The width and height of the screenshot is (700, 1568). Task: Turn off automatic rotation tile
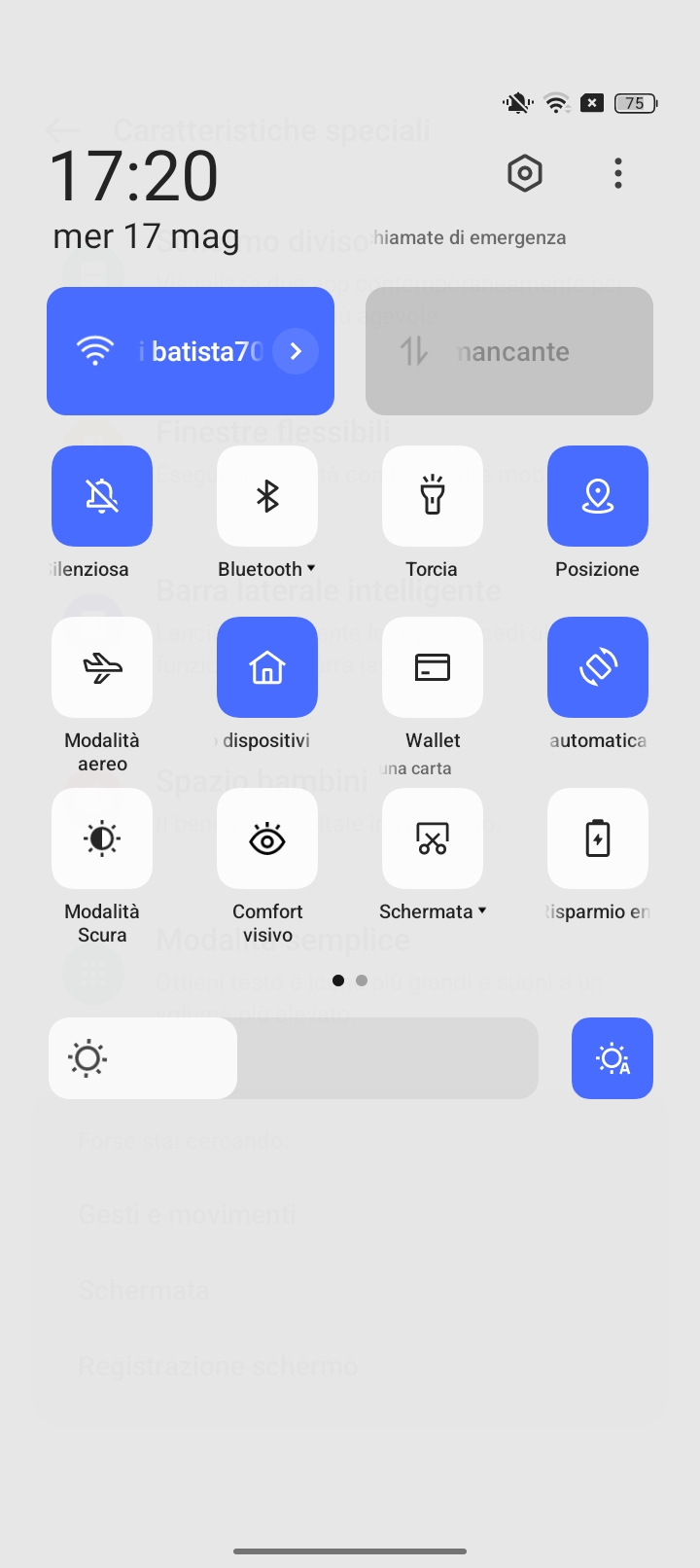click(598, 667)
